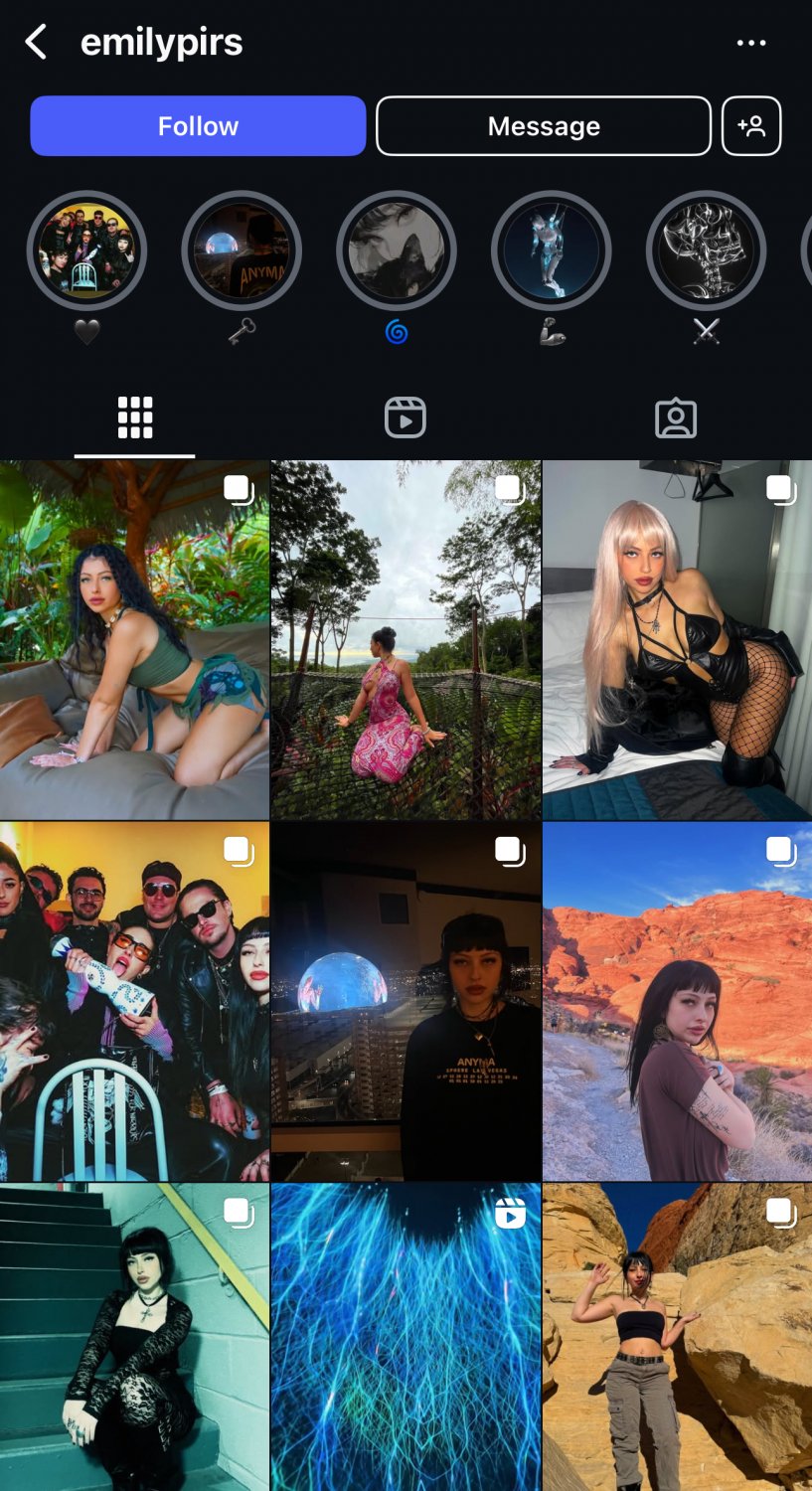812x1491 pixels.
Task: Send a message to emilypirs
Action: [544, 126]
